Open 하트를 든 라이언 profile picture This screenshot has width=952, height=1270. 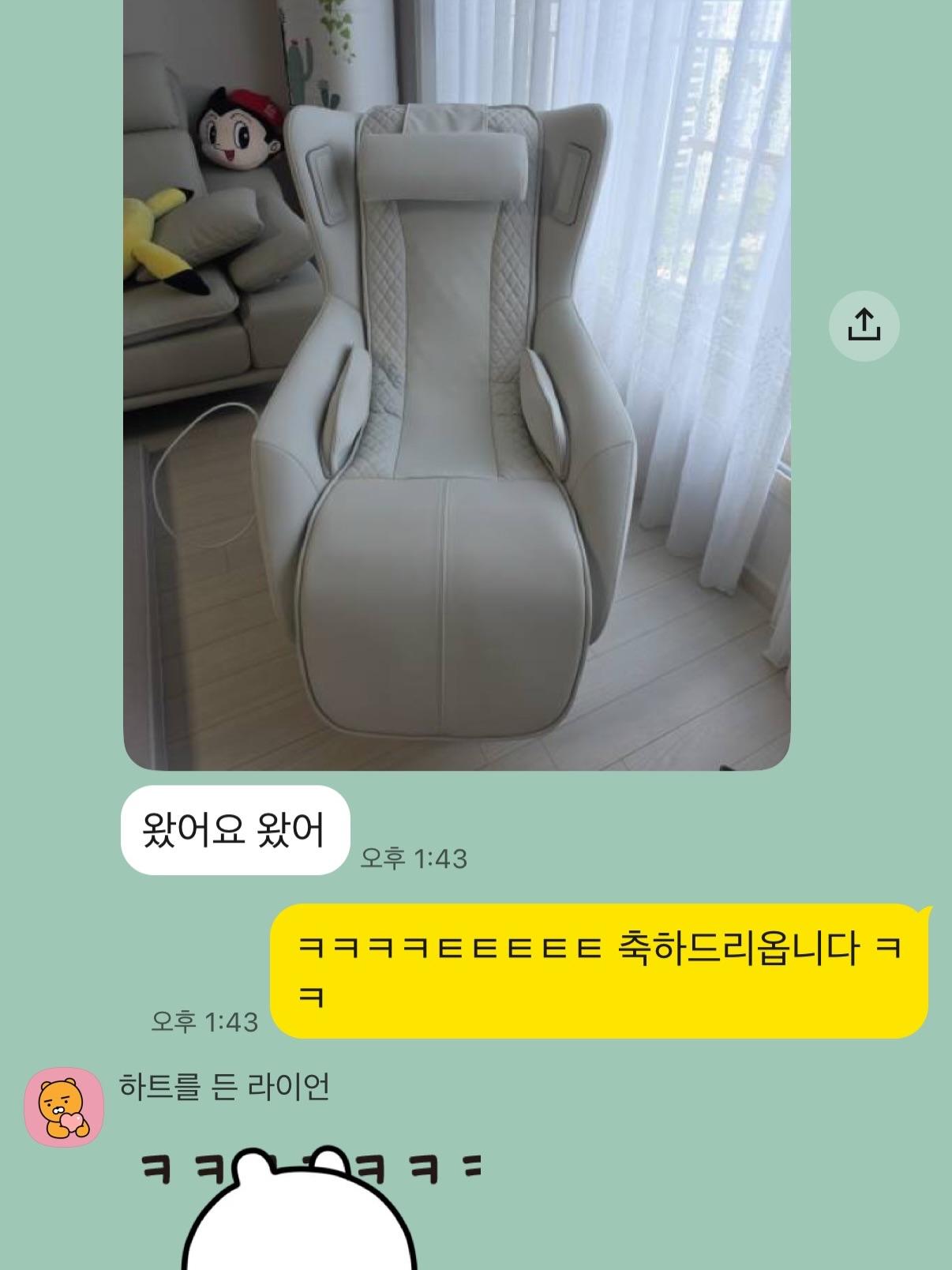coord(64,1107)
